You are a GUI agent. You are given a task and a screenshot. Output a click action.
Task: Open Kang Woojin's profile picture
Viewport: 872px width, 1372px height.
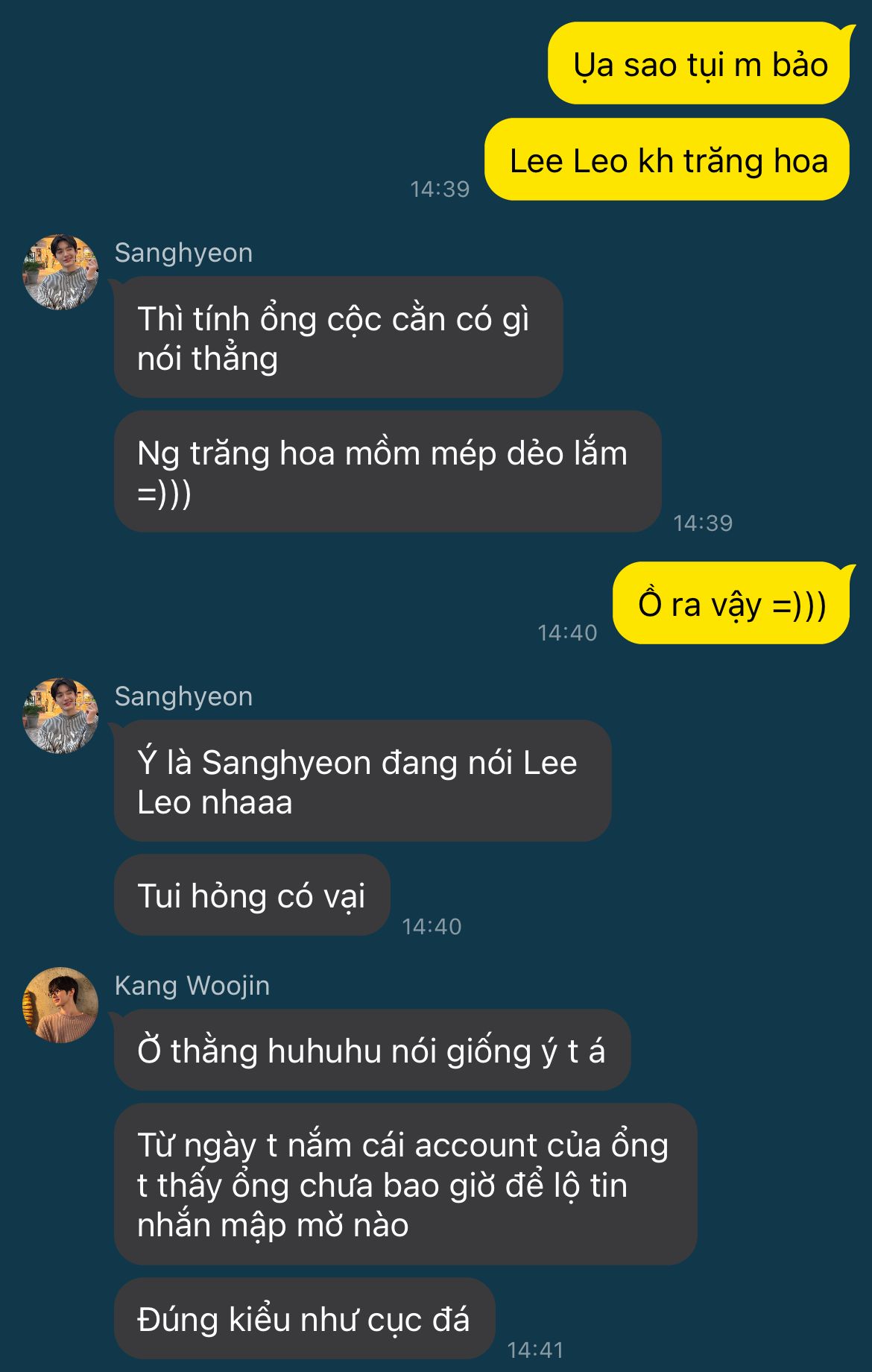pyautogui.click(x=60, y=1005)
